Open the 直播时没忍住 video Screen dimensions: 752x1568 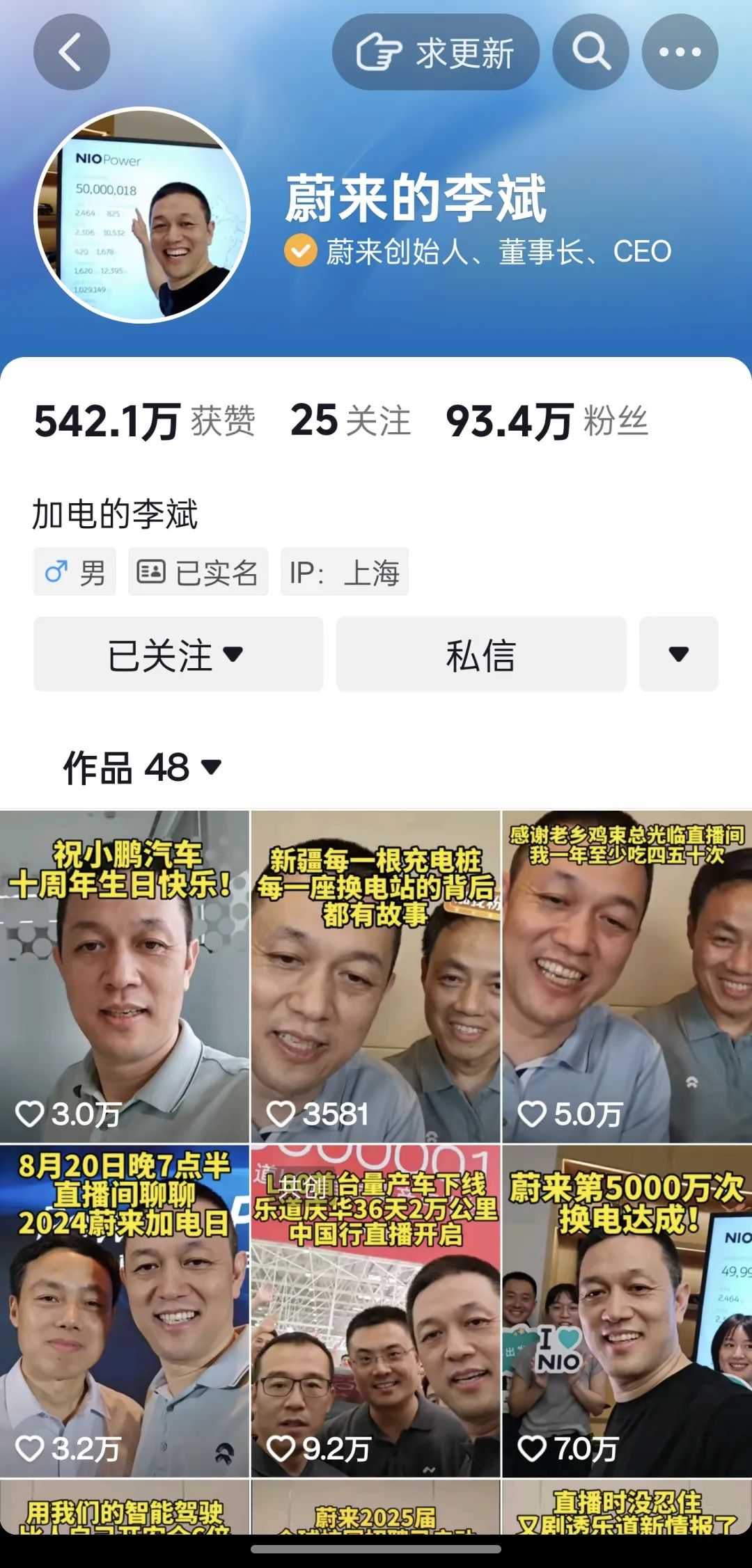(x=627, y=1509)
